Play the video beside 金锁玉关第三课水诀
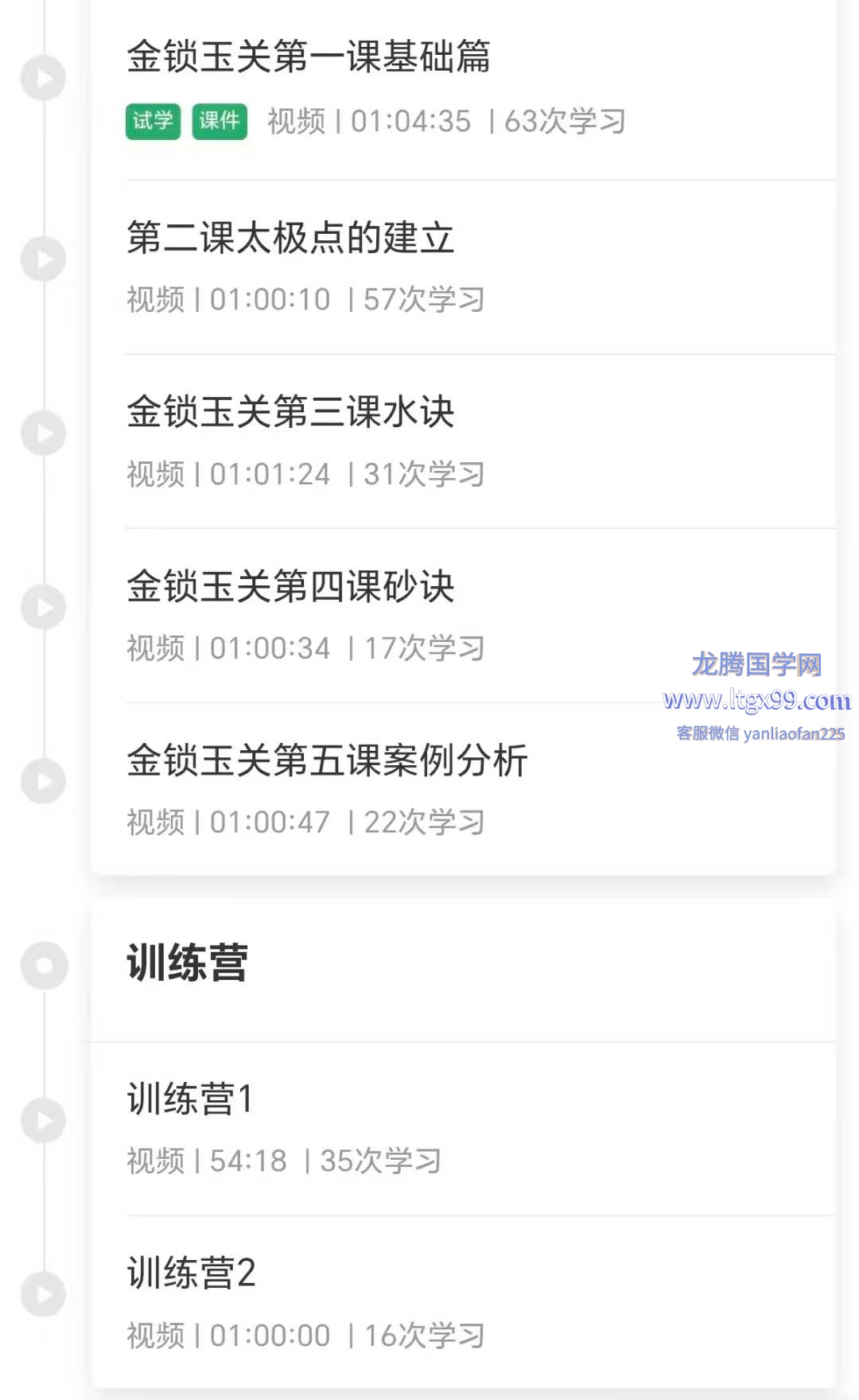This screenshot has height=1400, width=859. point(43,433)
